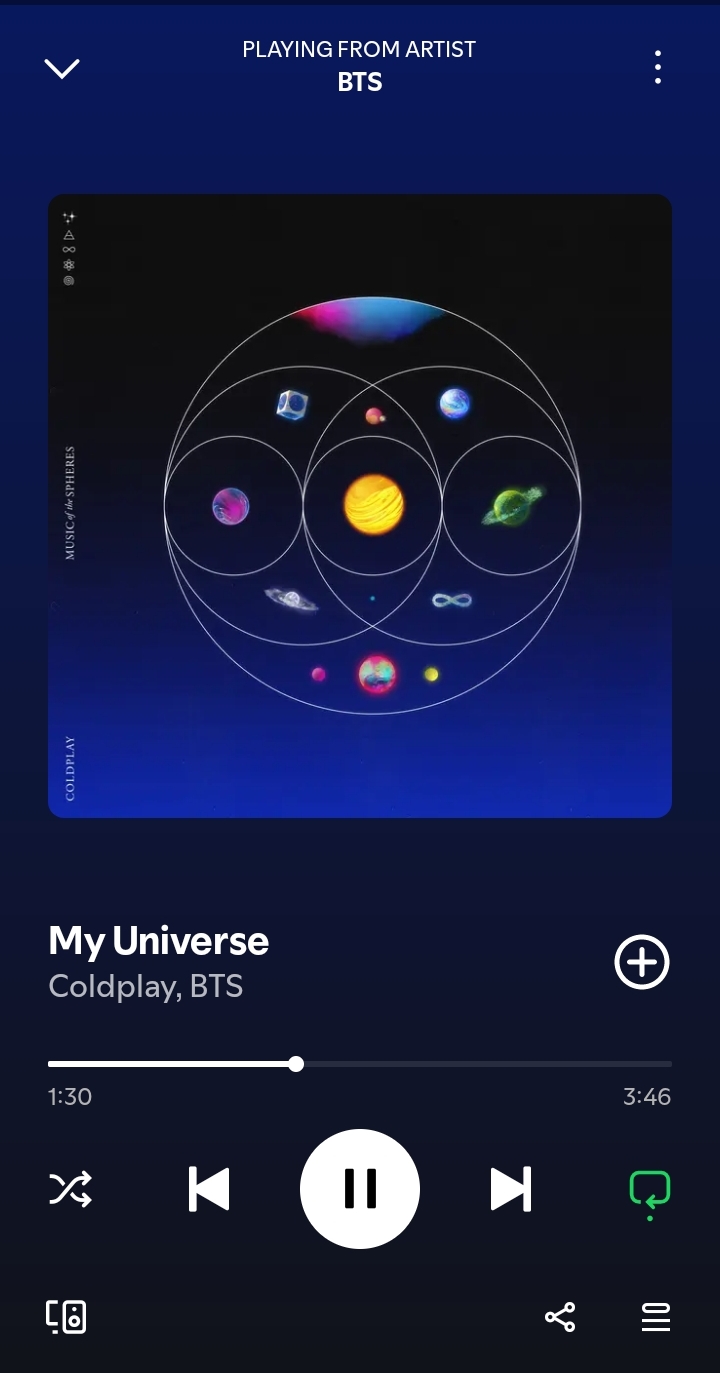Viewport: 720px width, 1373px height.
Task: Pause the song My Universe
Action: click(360, 1189)
